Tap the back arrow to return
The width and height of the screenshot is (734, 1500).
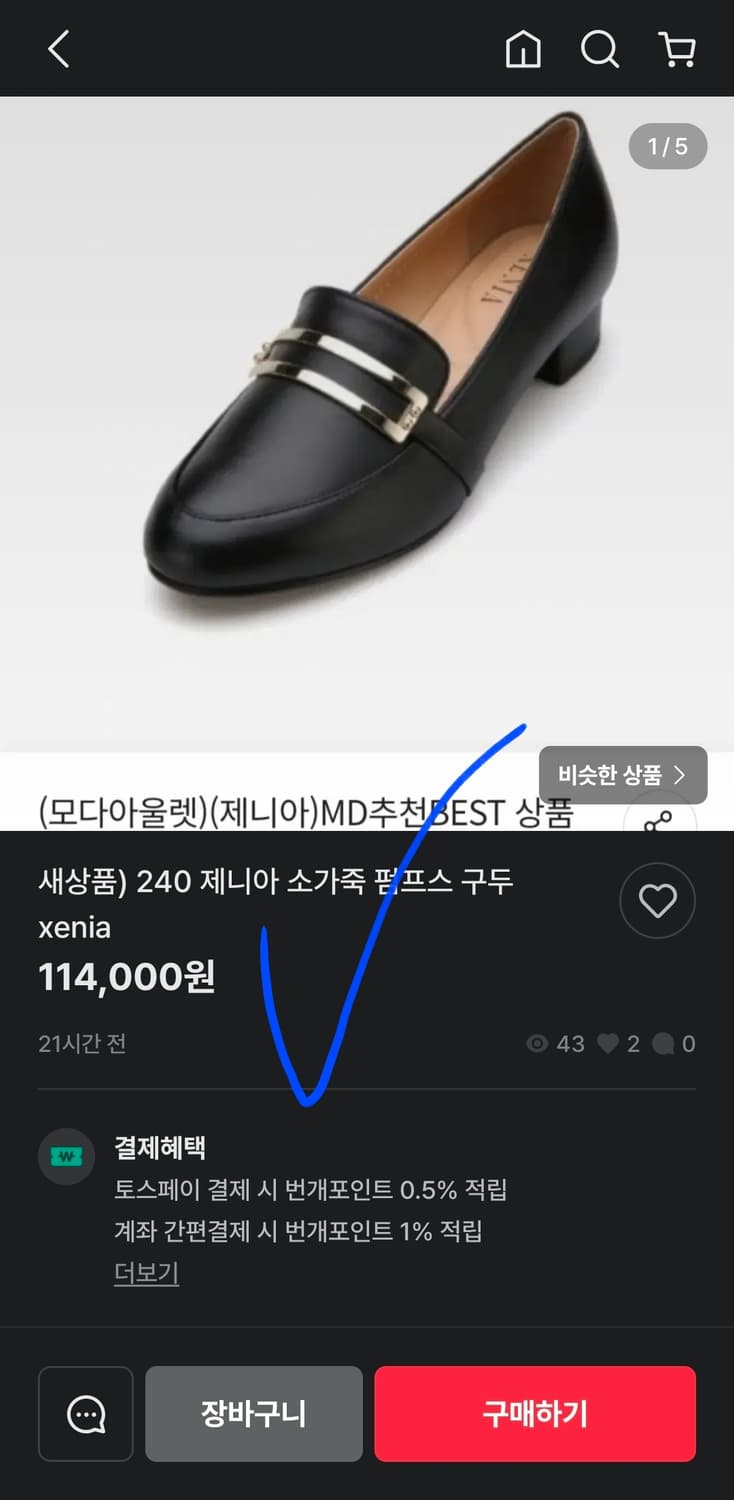pos(57,49)
